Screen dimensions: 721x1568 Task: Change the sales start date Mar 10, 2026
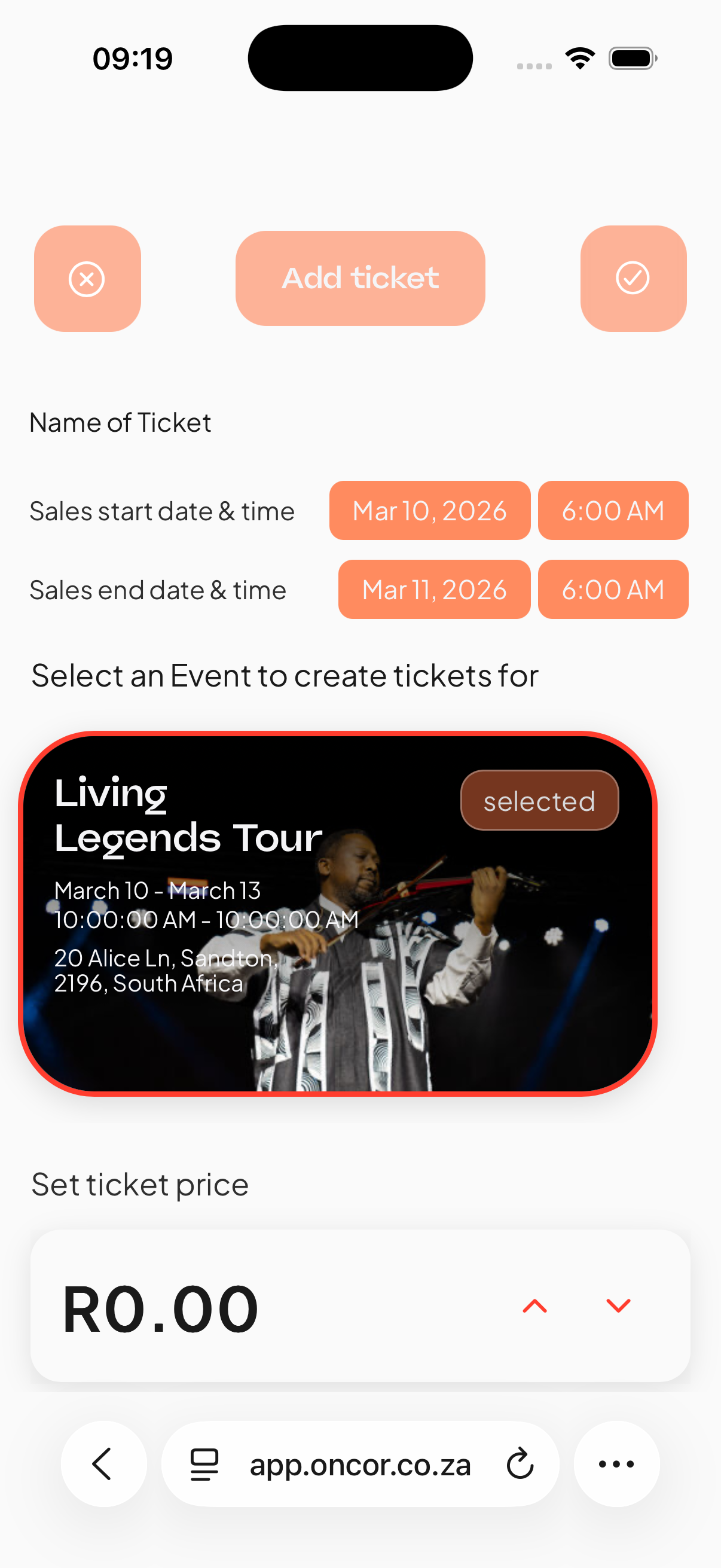(430, 511)
